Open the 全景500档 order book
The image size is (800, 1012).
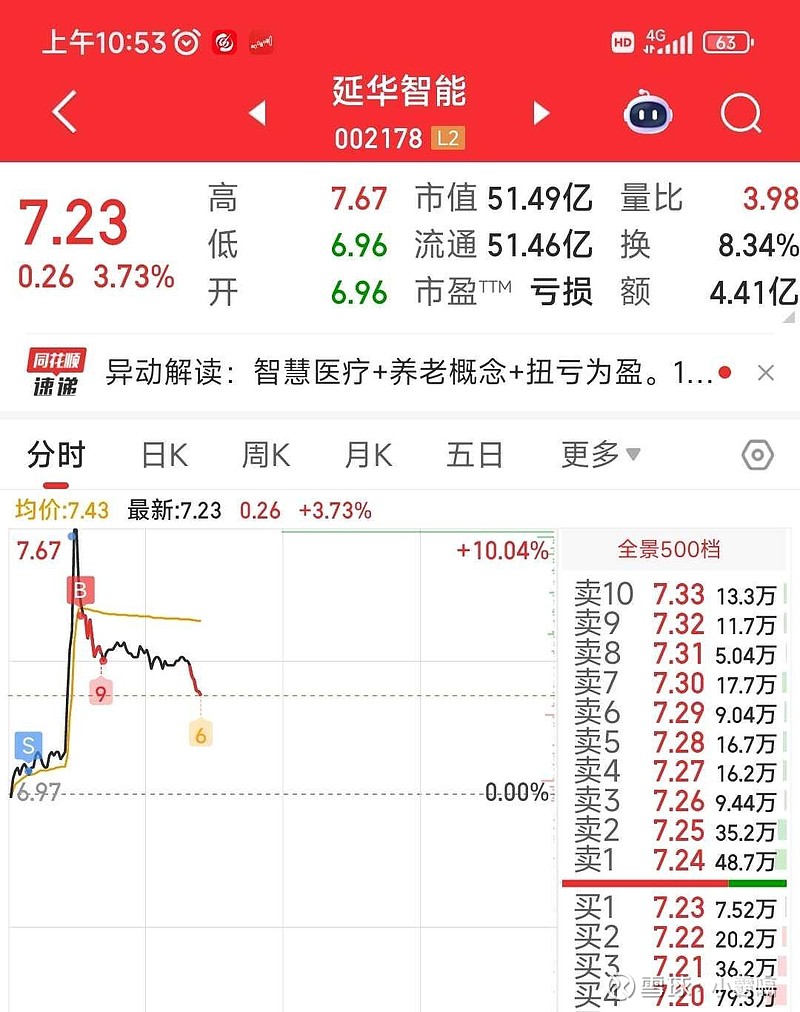click(668, 549)
